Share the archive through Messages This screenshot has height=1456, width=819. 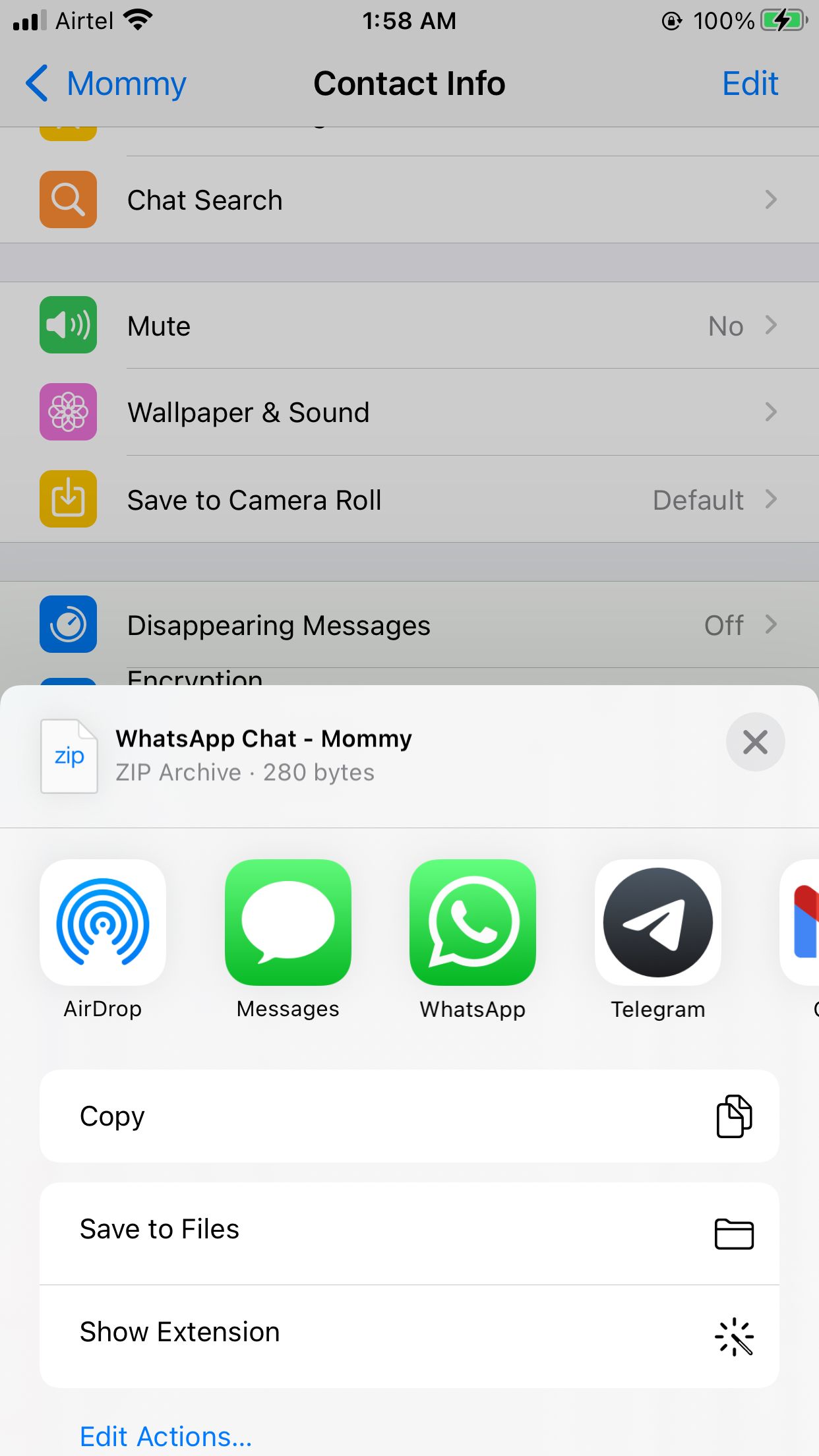pyautogui.click(x=288, y=922)
